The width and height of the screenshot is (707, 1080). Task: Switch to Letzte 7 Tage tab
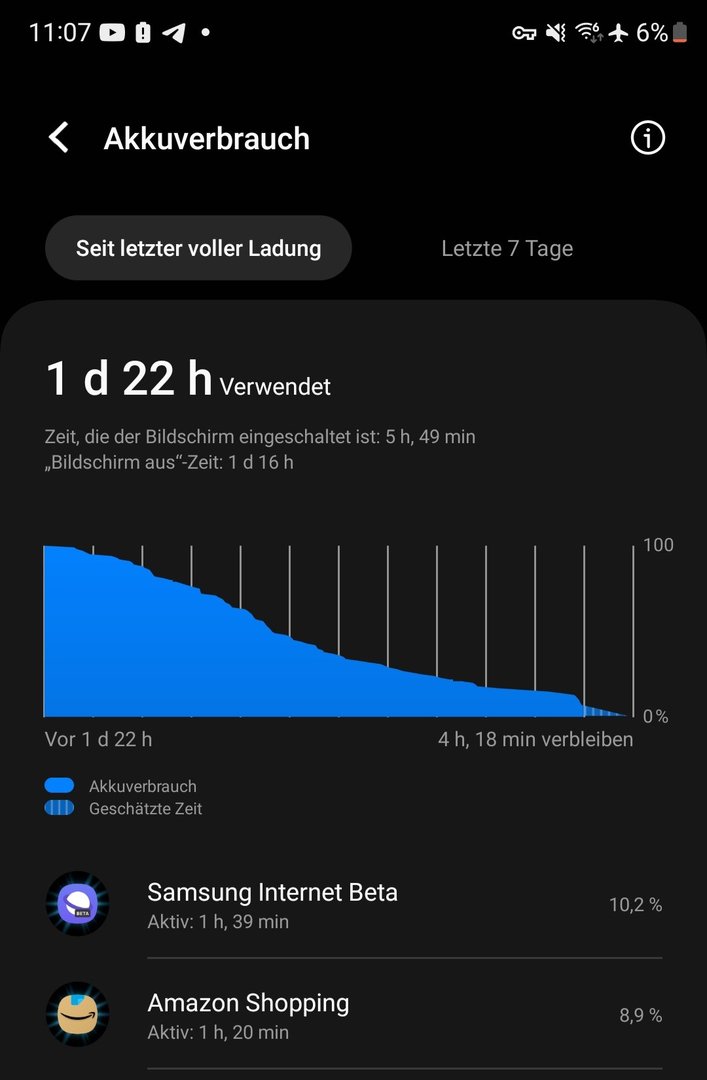[507, 248]
